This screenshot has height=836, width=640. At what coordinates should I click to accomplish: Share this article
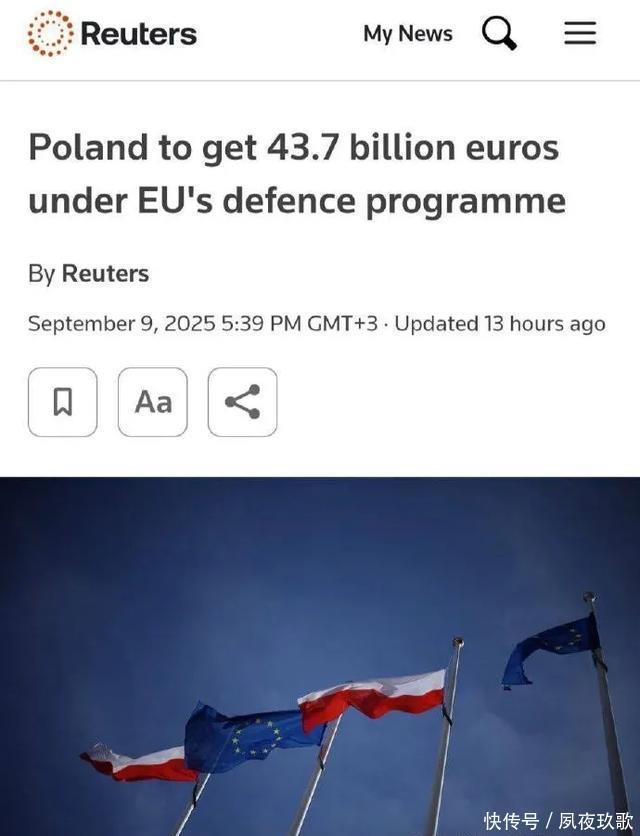pyautogui.click(x=242, y=402)
